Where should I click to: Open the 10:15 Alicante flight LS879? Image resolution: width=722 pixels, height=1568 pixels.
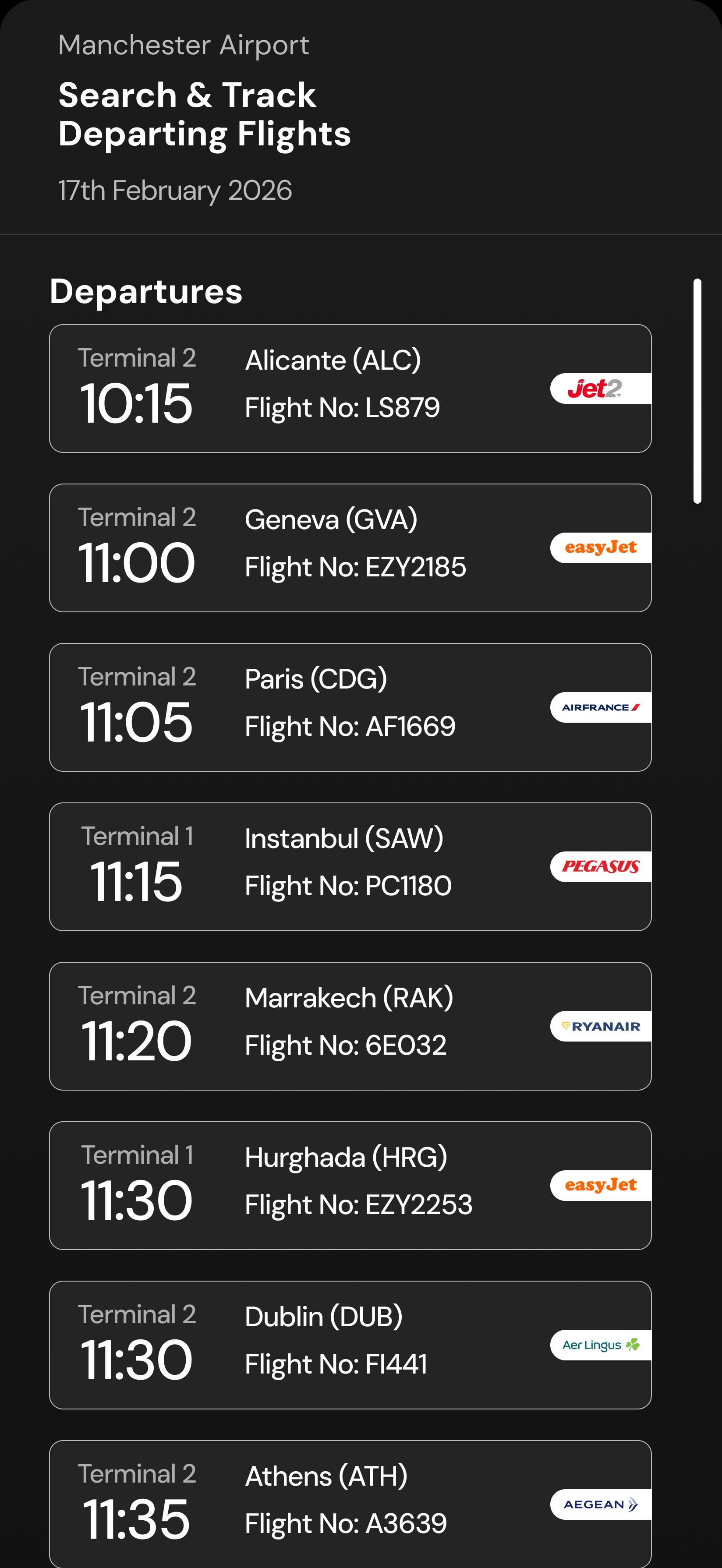350,388
